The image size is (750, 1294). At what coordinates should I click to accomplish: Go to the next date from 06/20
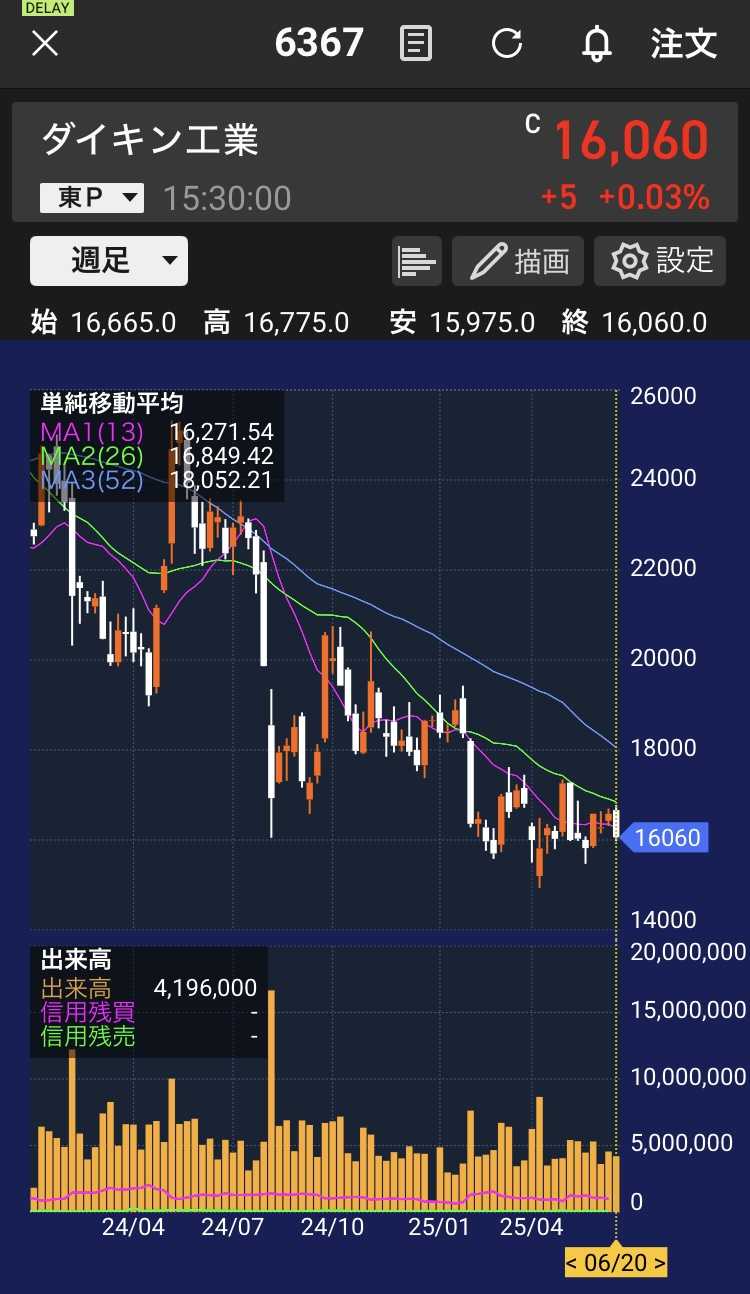[x=658, y=1262]
